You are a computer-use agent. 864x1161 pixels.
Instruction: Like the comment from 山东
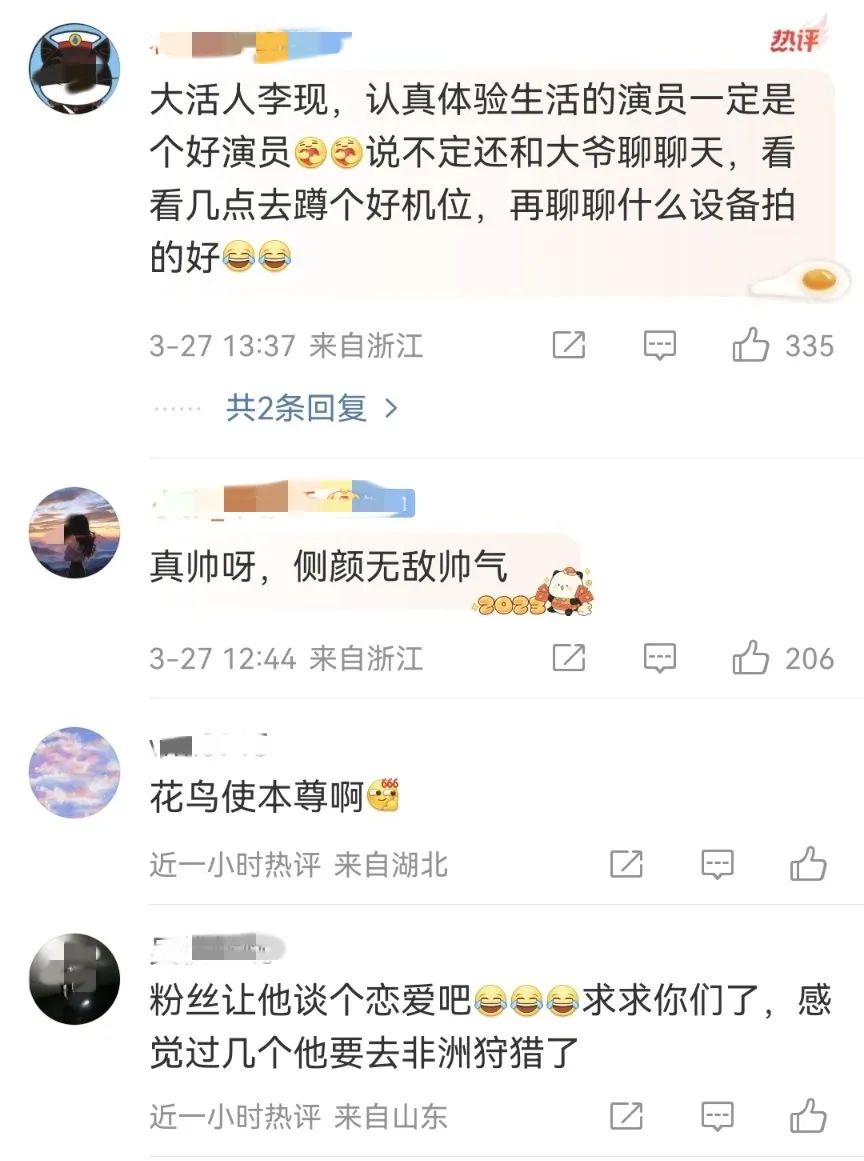(x=808, y=1115)
